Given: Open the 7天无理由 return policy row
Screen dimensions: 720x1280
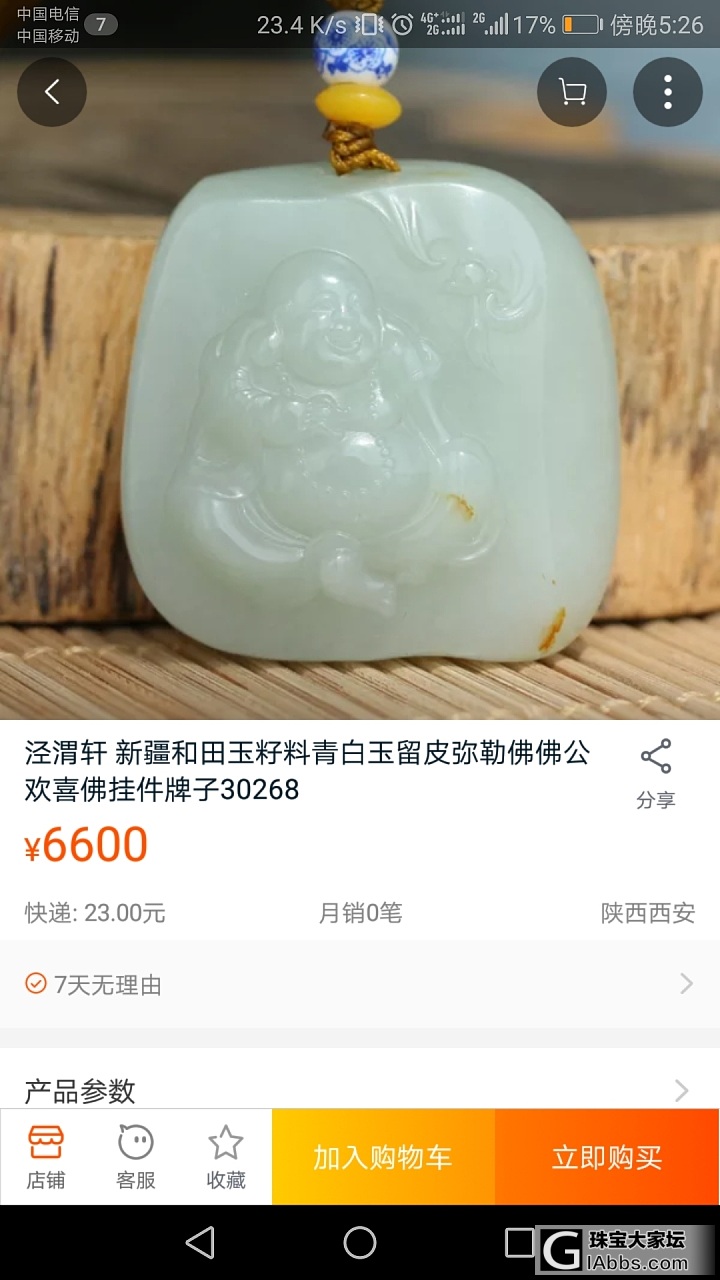Looking at the screenshot, I should pyautogui.click(x=360, y=985).
